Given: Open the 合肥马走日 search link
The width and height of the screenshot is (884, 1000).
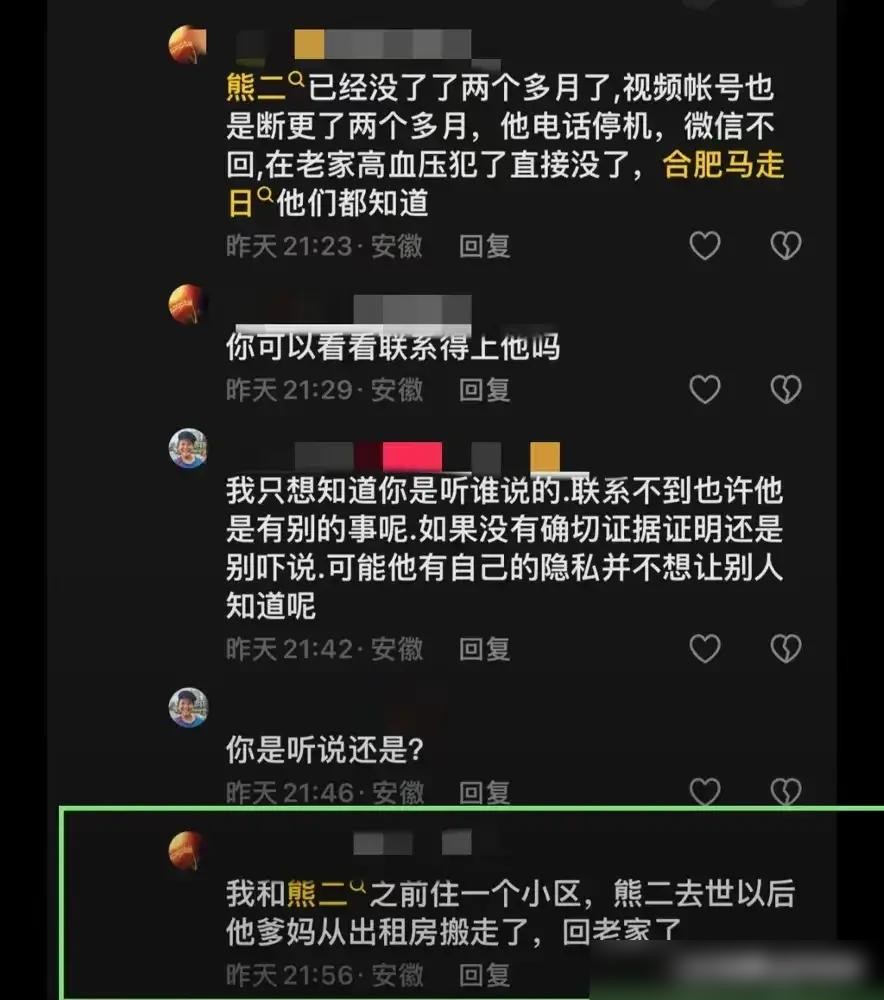Looking at the screenshot, I should [x=724, y=166].
